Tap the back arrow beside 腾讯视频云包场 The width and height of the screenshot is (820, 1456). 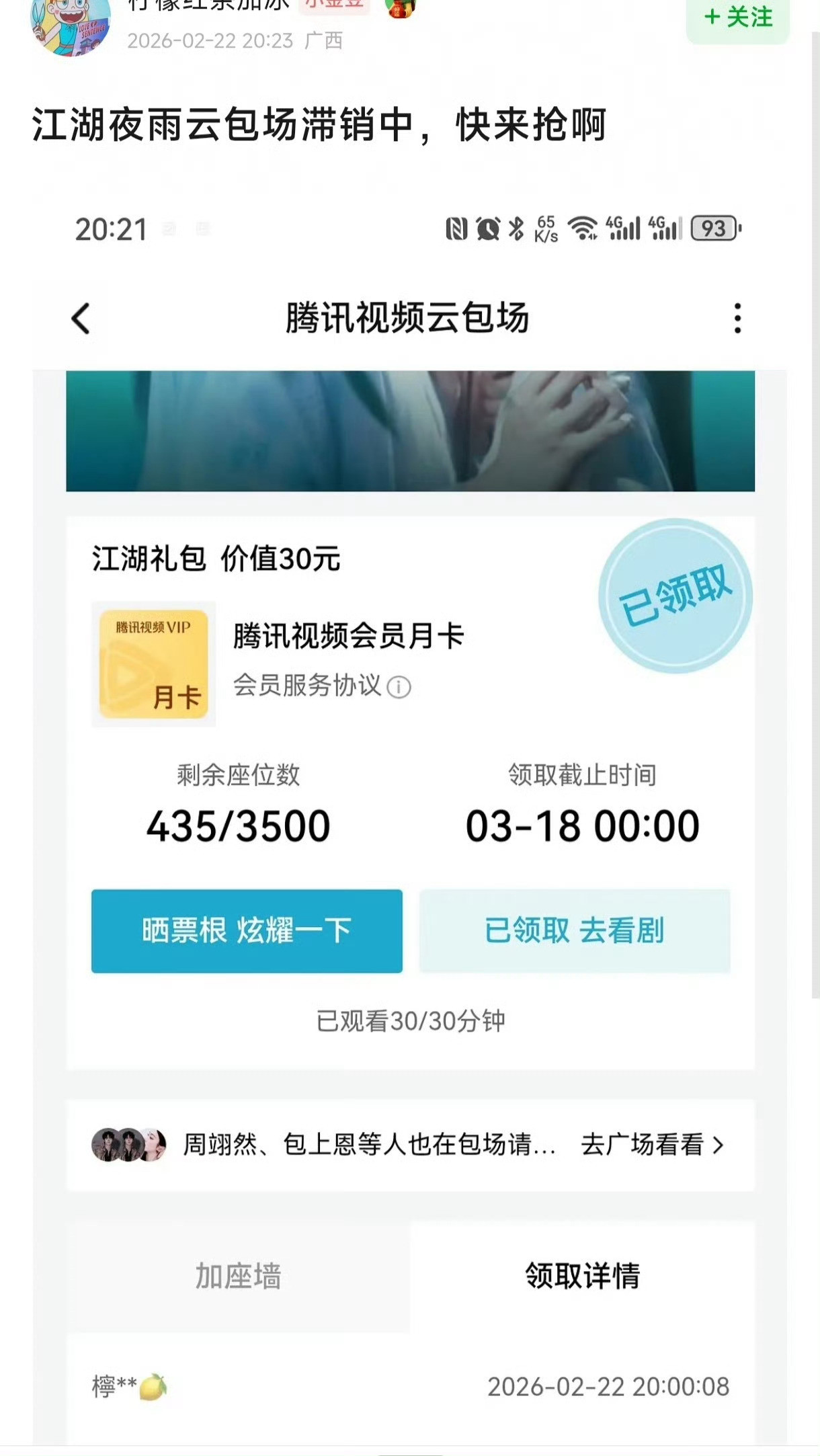(x=81, y=320)
